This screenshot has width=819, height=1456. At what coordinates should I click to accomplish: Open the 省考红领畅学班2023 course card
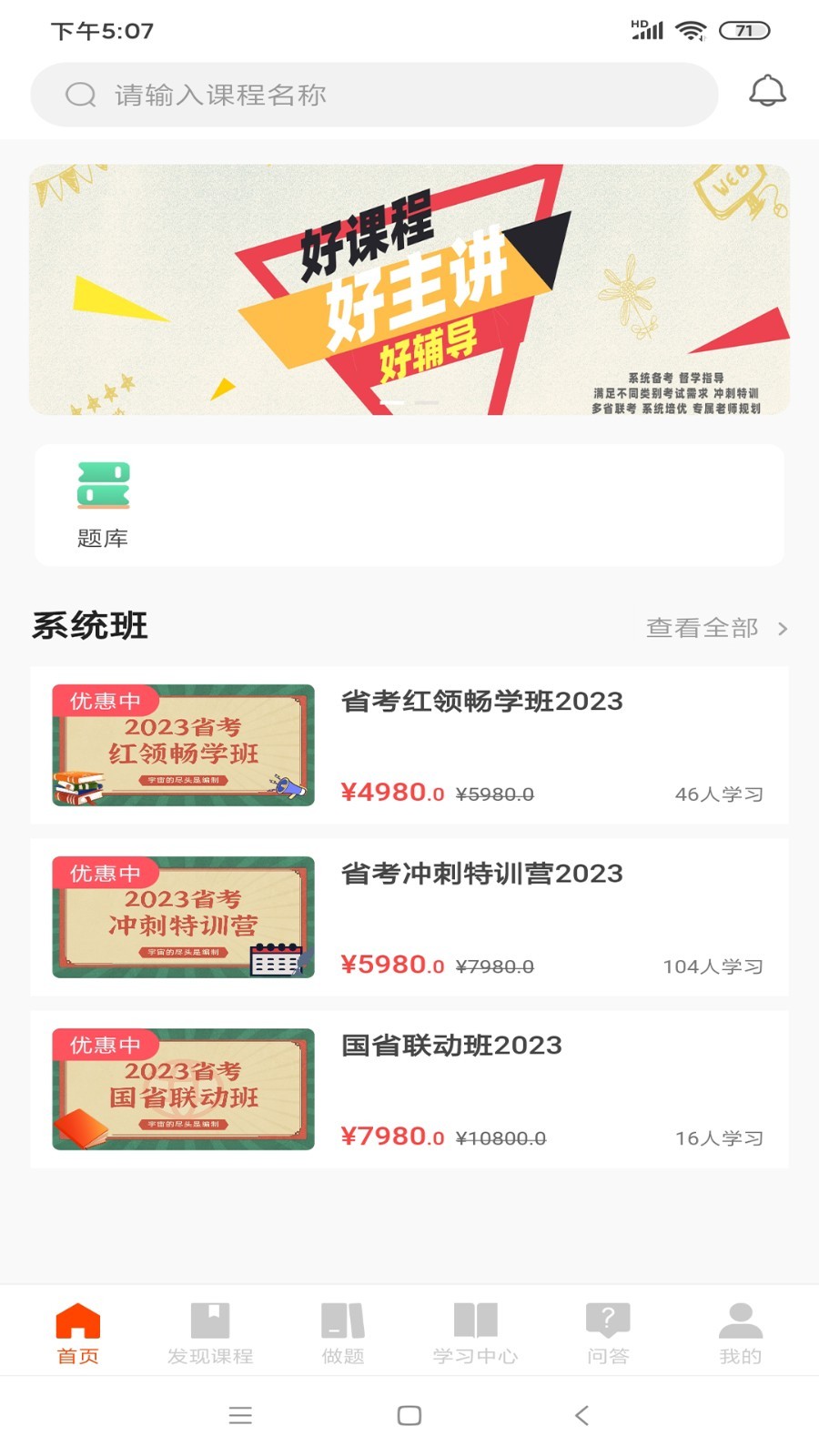[409, 744]
